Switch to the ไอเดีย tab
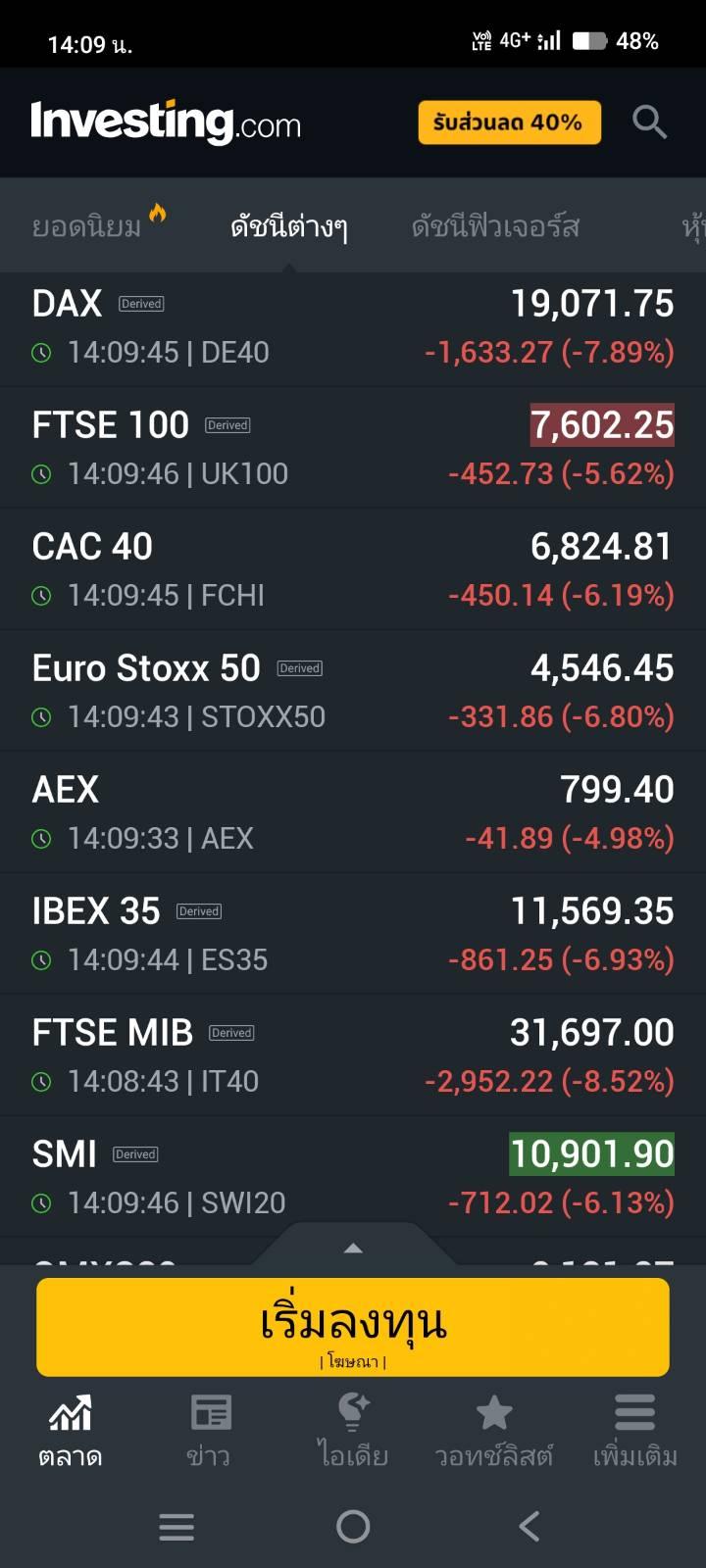 point(352,1431)
